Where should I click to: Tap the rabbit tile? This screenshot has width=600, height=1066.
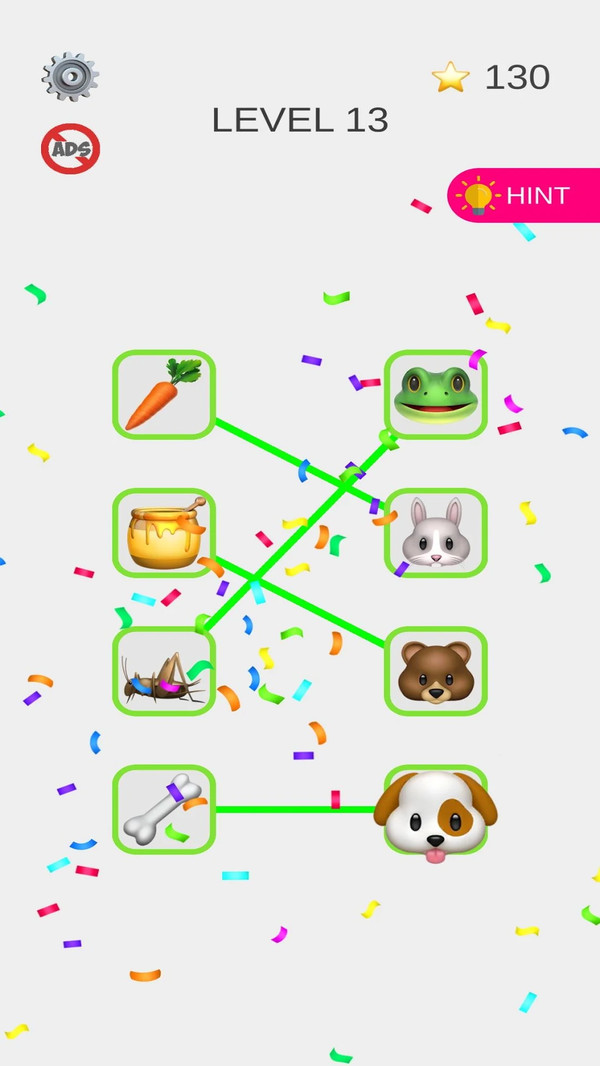pyautogui.click(x=435, y=533)
